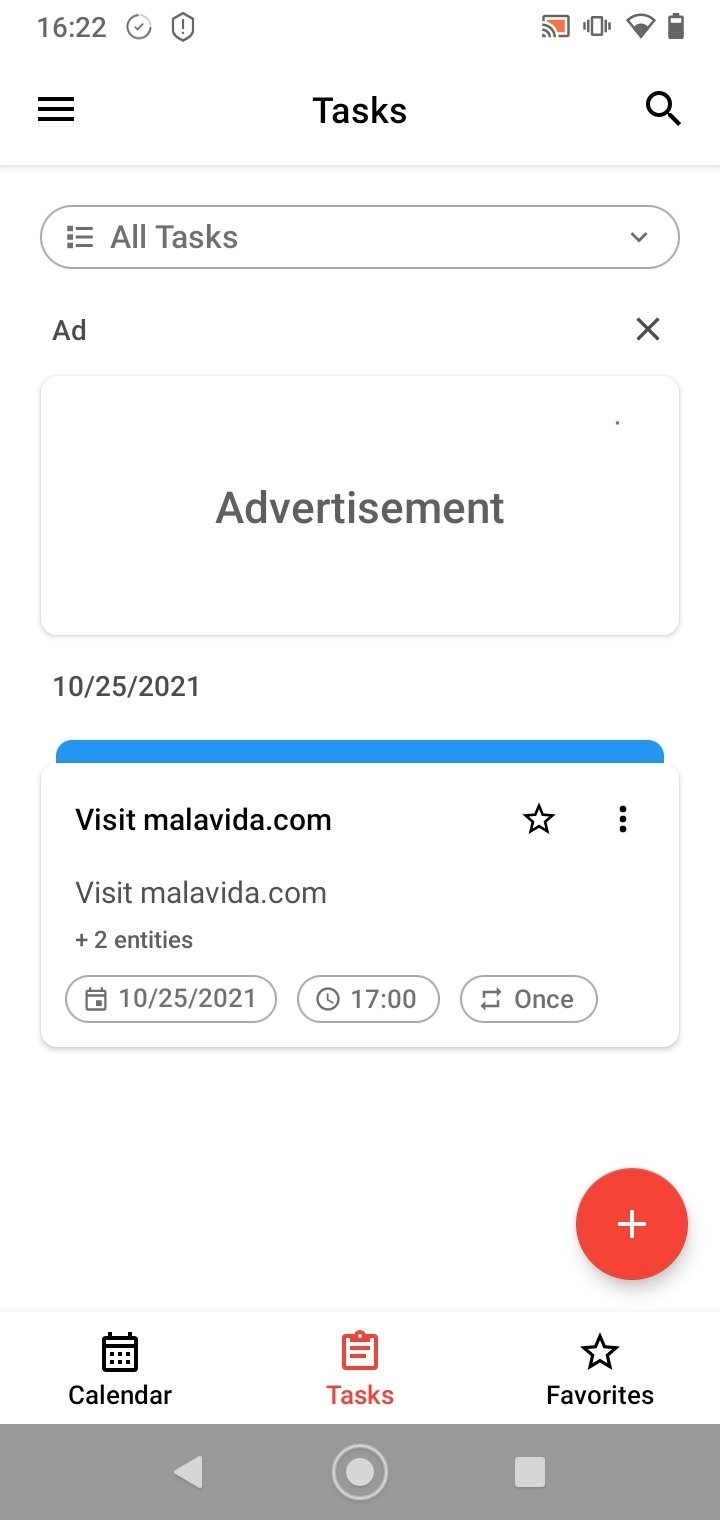The height and width of the screenshot is (1520, 720).
Task: Select the Tasks tab
Action: coord(360,1370)
